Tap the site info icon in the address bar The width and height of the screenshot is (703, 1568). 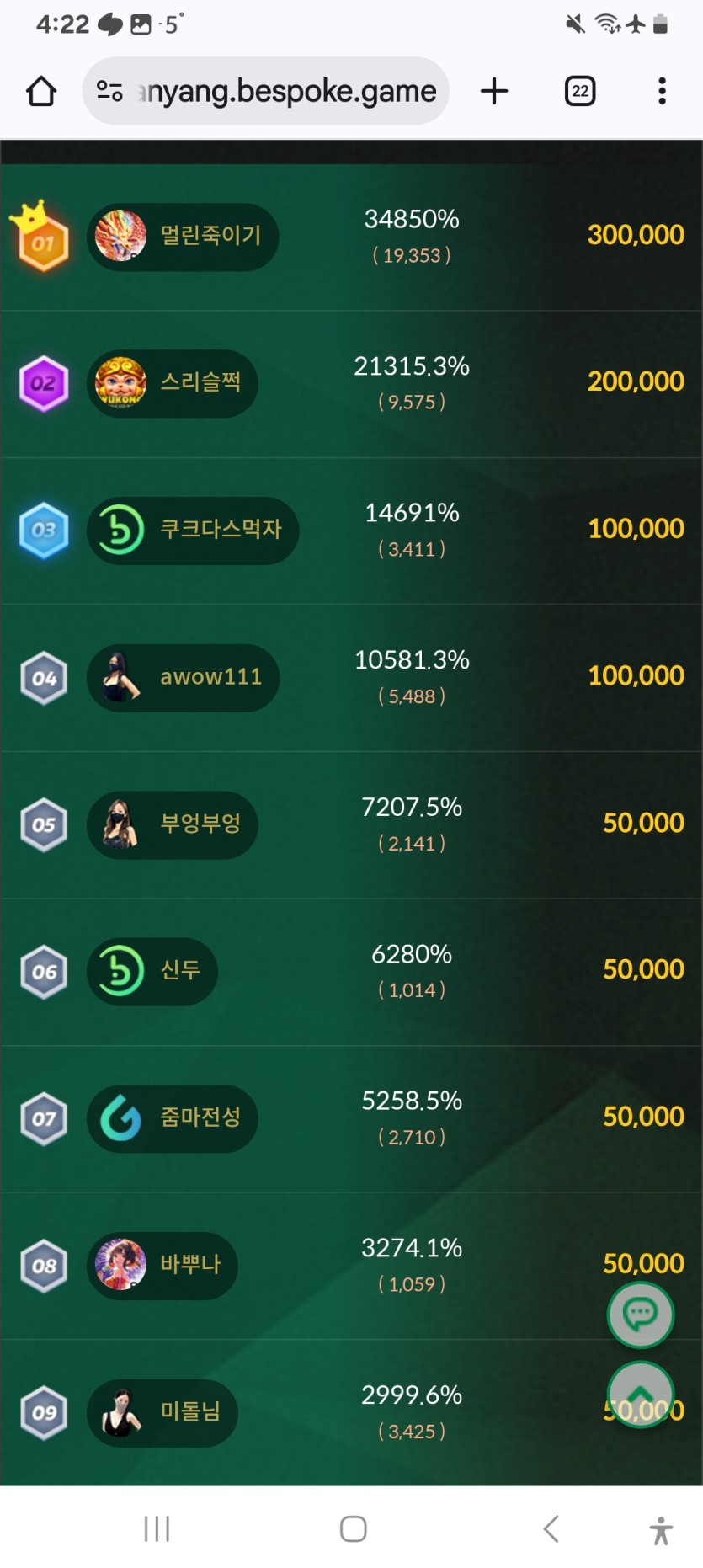pyautogui.click(x=109, y=91)
